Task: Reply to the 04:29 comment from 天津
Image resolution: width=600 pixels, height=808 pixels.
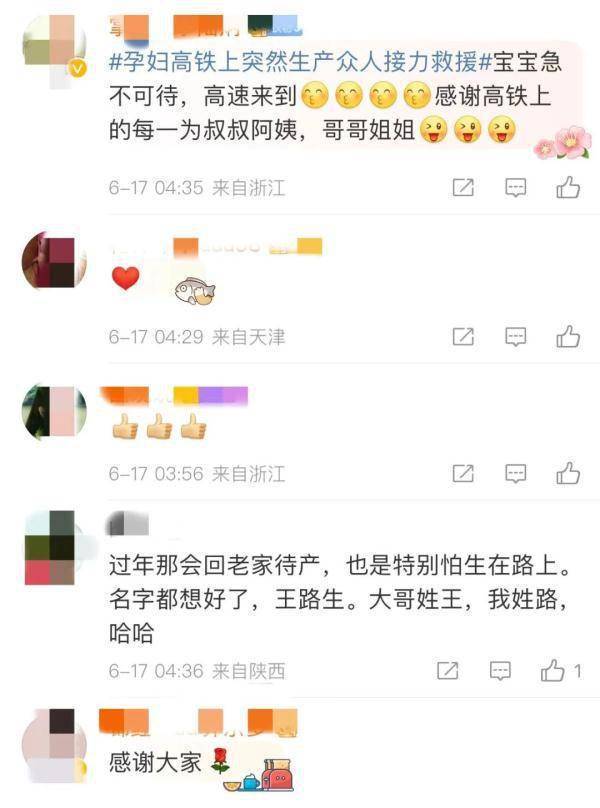Action: 515,337
